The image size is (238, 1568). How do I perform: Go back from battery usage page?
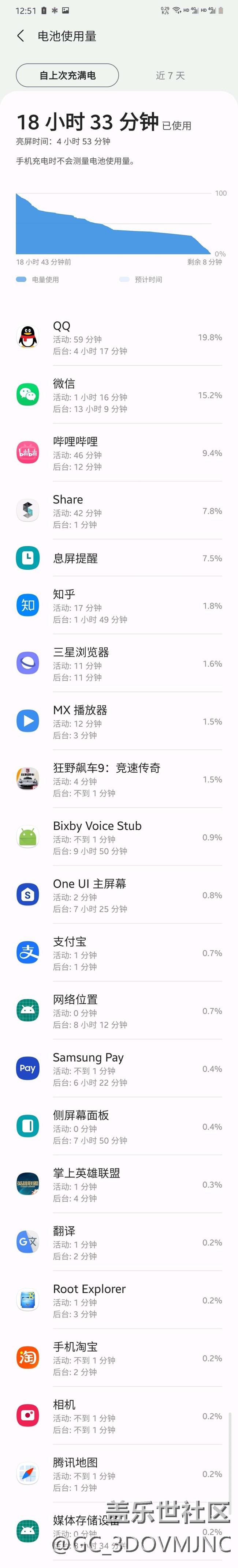point(21,36)
